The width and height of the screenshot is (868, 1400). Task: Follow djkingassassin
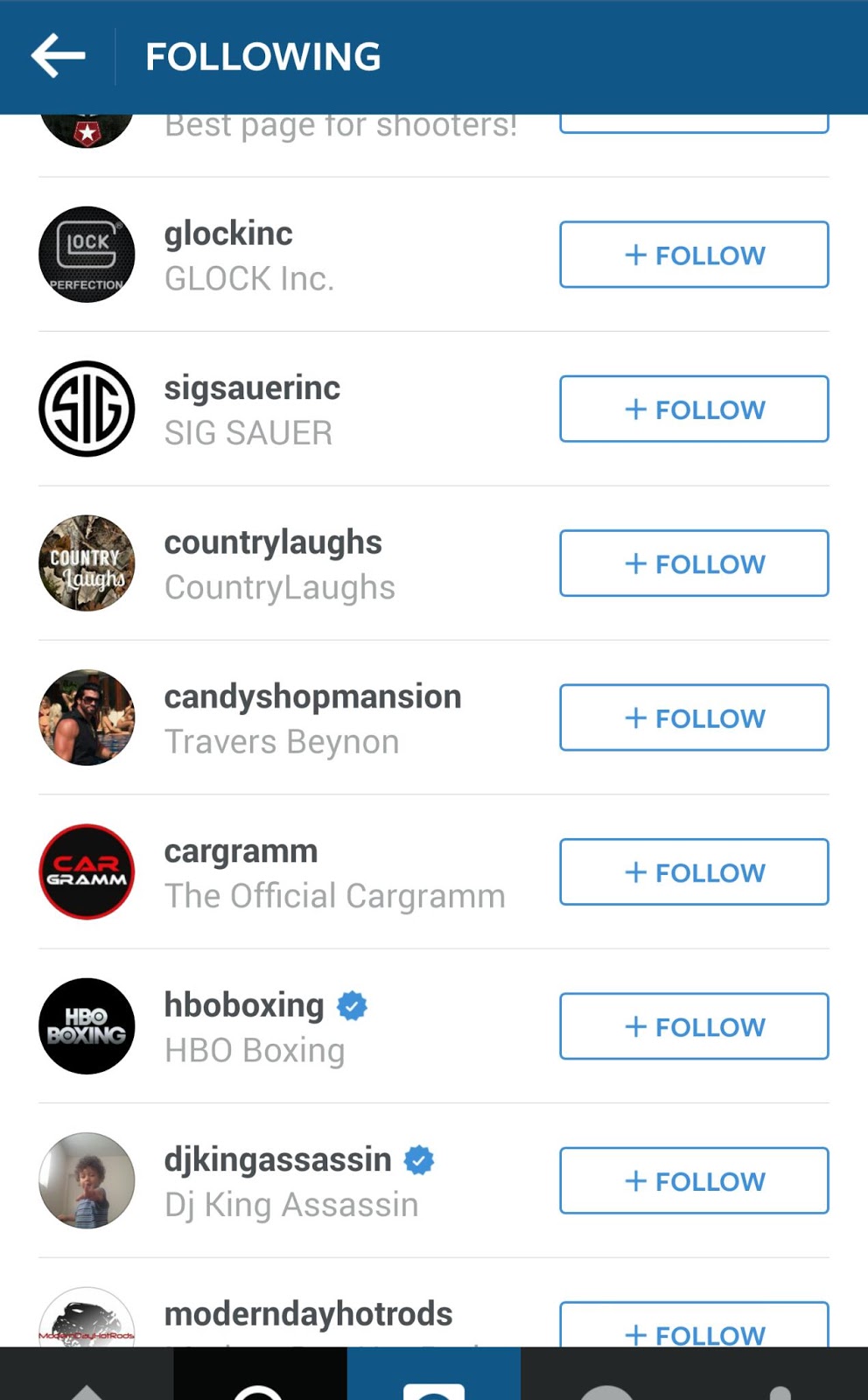pos(694,1180)
